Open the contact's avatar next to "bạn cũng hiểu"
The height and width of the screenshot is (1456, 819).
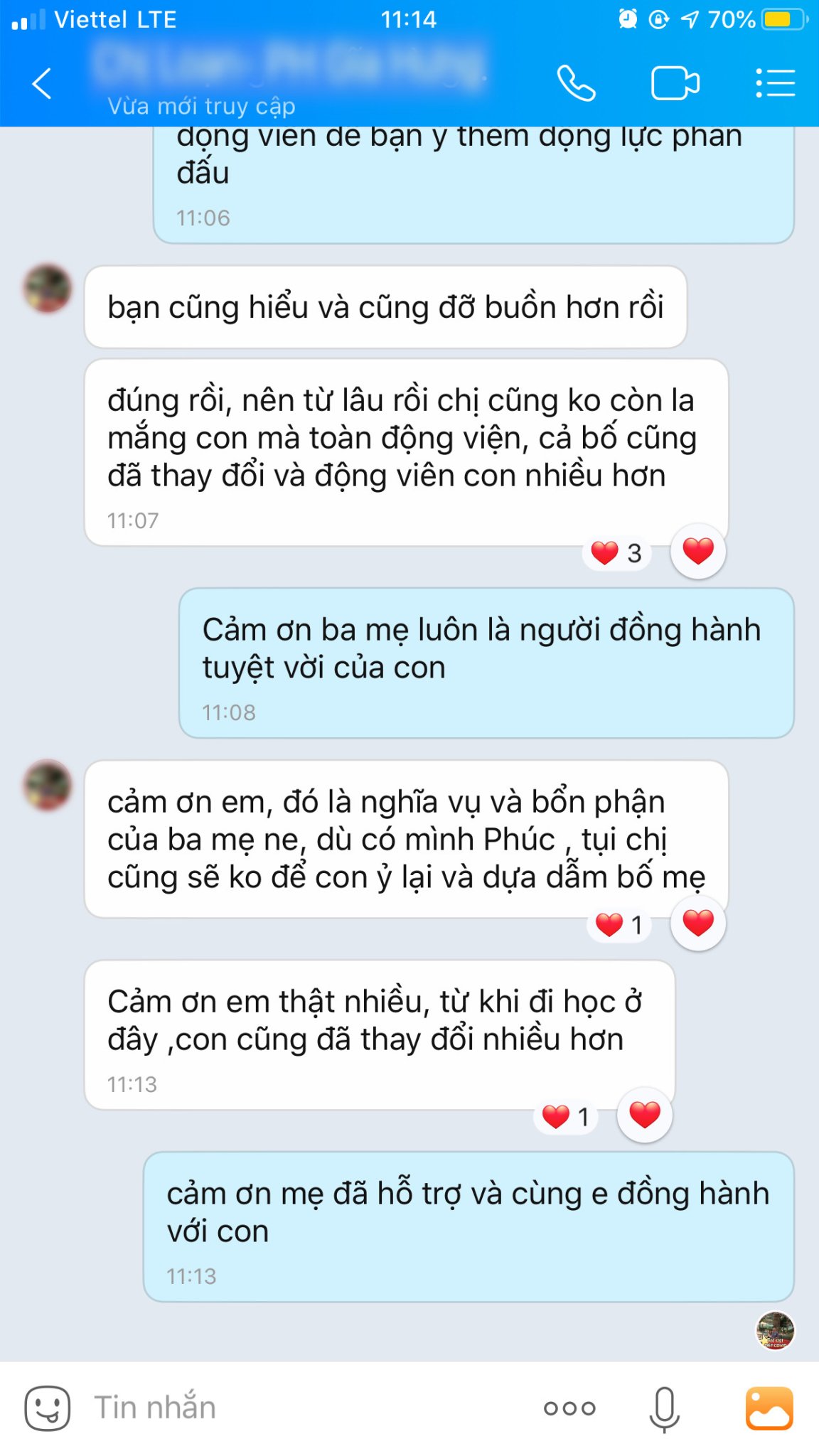[x=48, y=289]
